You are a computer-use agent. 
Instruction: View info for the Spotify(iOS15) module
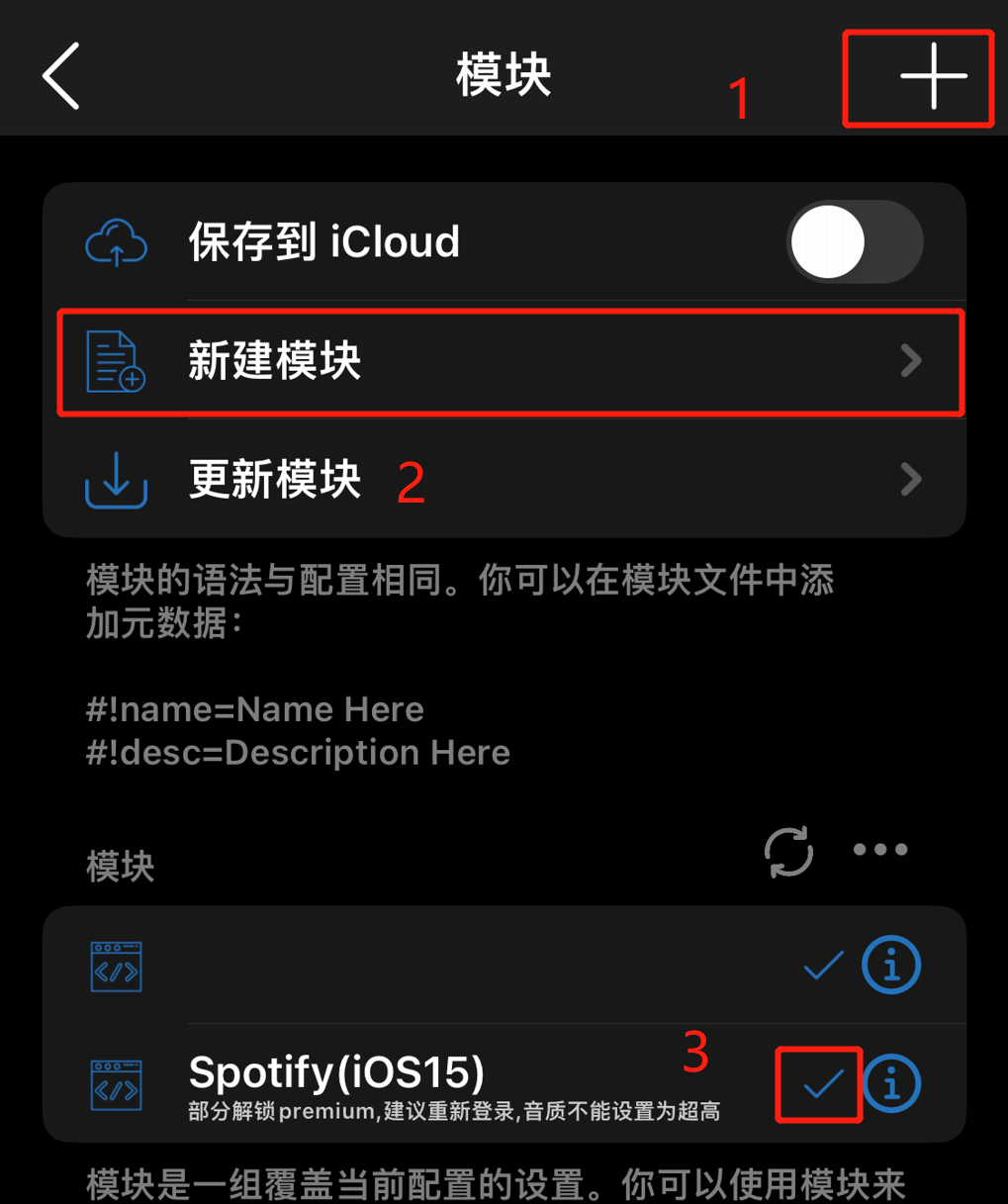891,1084
